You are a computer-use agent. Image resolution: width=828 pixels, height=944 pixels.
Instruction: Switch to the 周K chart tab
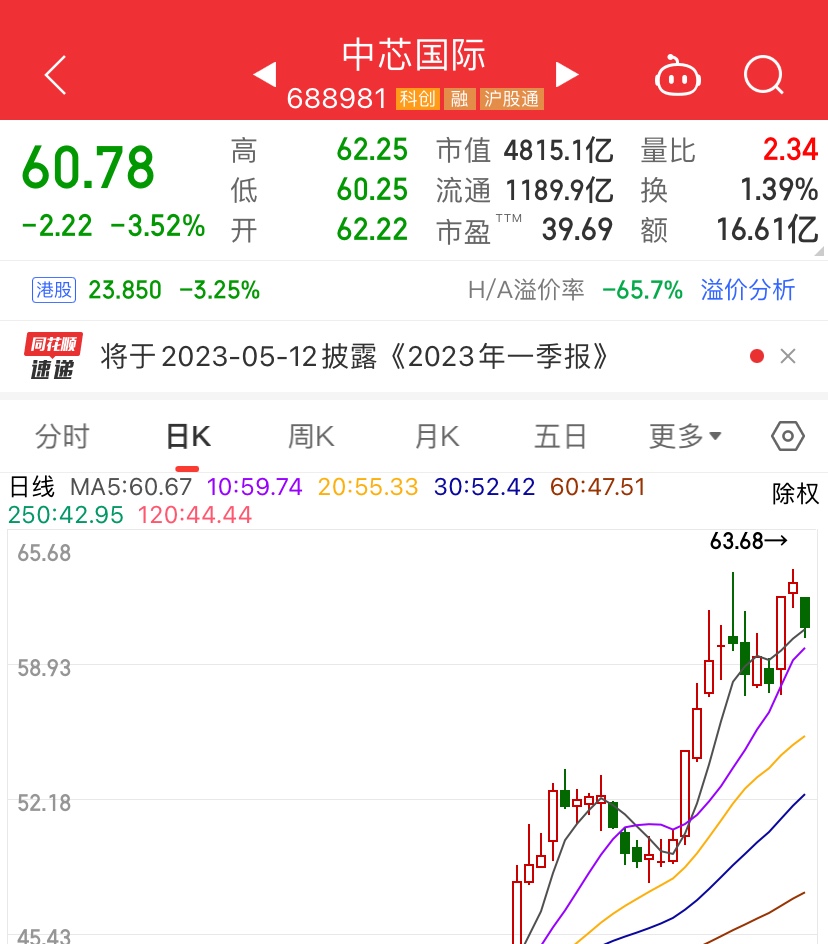(311, 437)
